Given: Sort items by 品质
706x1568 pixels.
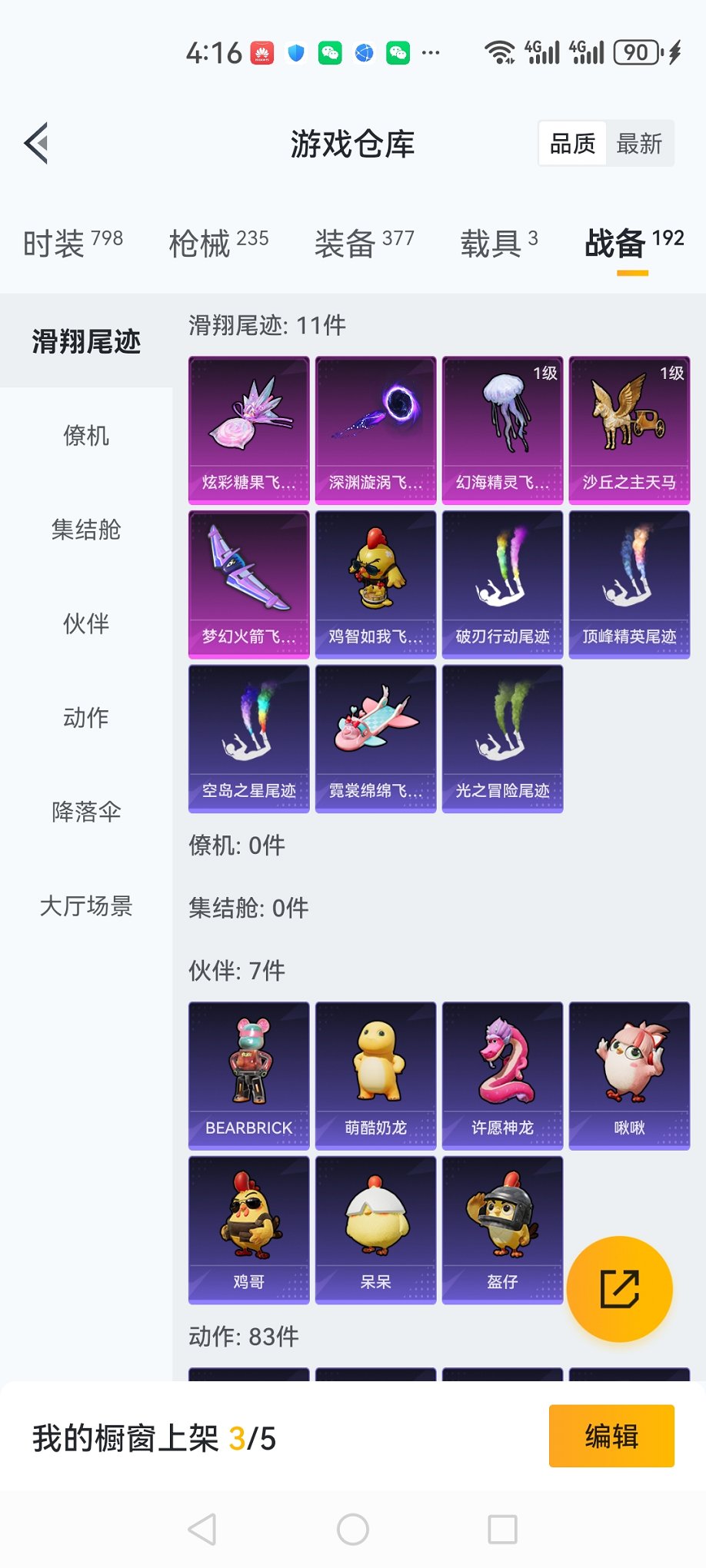Looking at the screenshot, I should [x=572, y=144].
